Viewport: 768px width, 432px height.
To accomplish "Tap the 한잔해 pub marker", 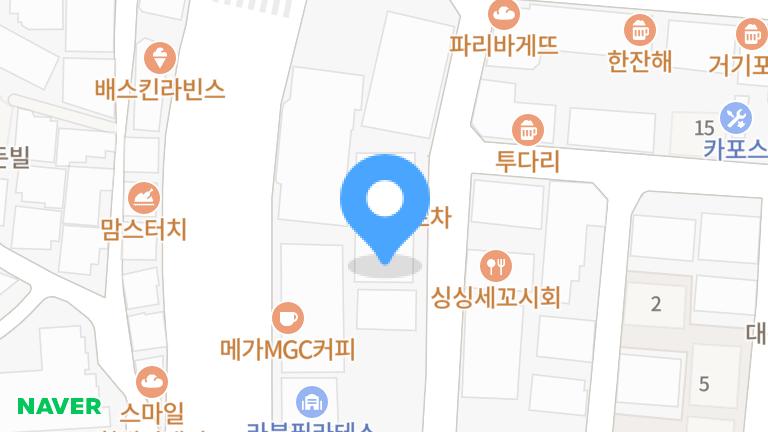I will point(638,30).
